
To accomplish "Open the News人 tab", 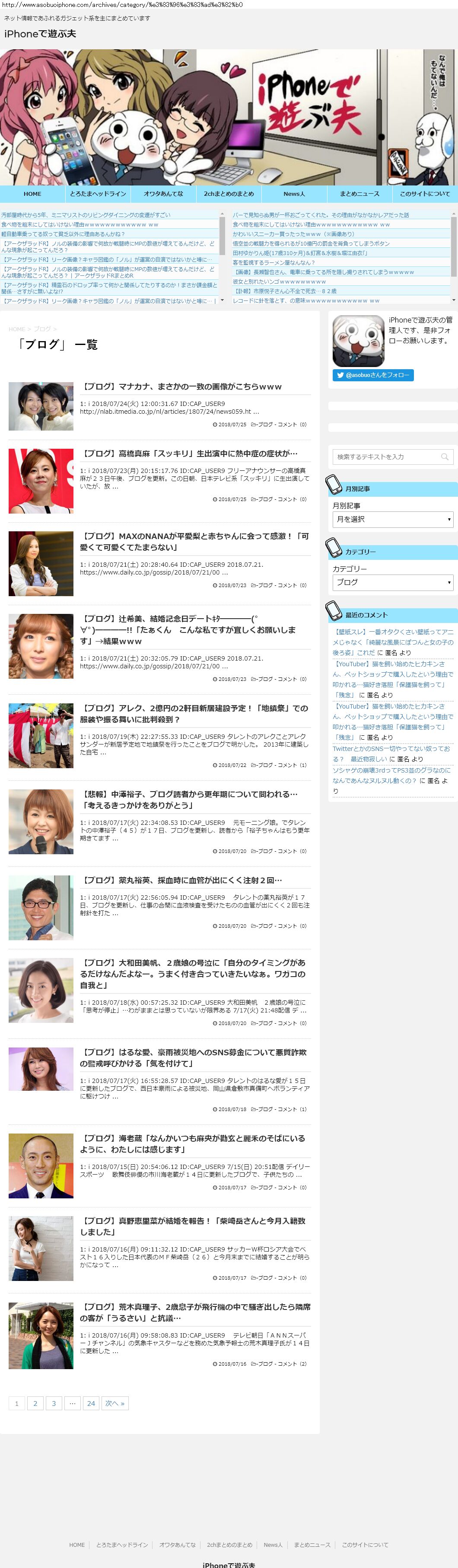I will [x=294, y=194].
